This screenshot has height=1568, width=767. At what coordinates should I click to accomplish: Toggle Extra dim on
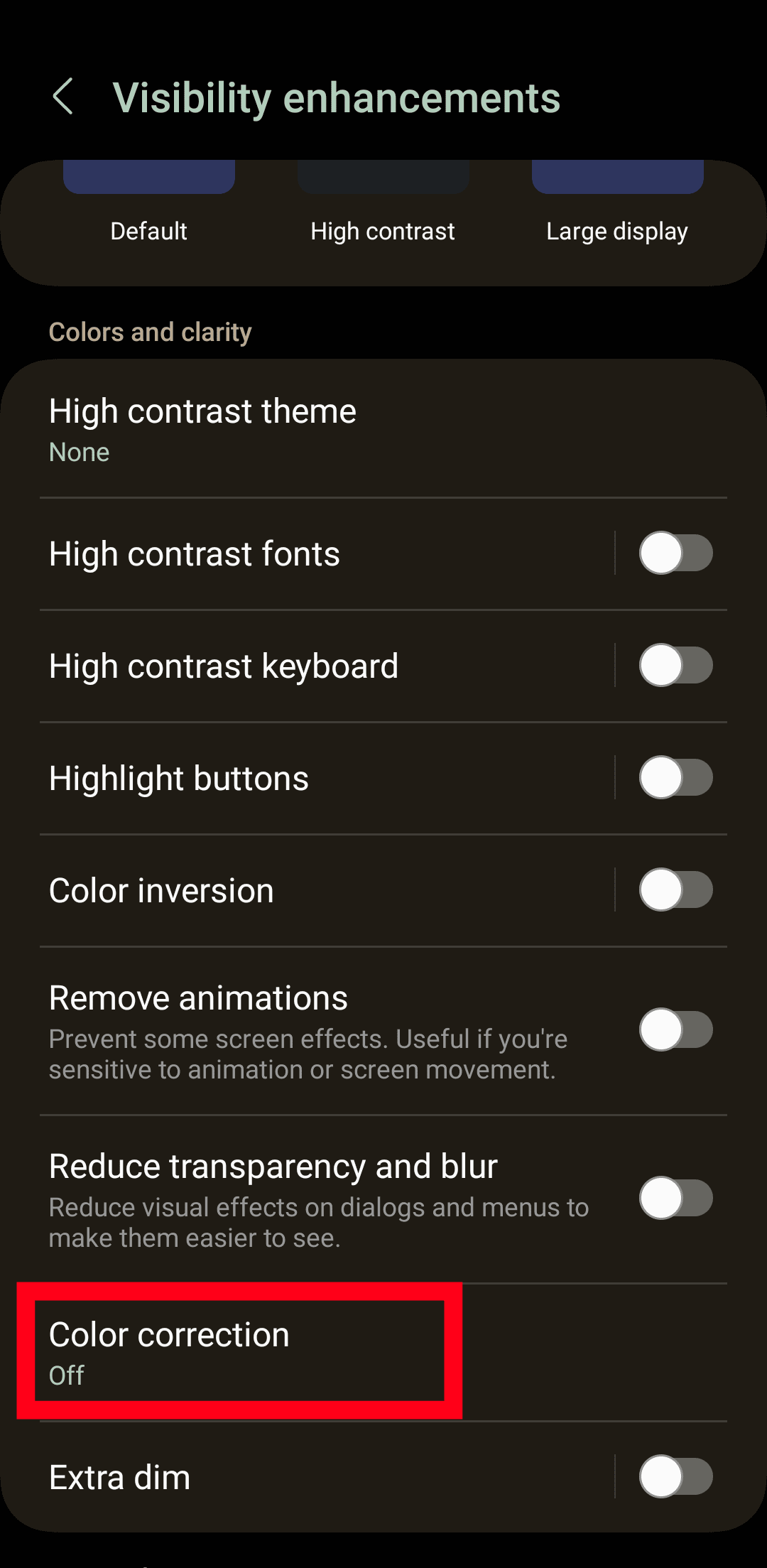[x=675, y=1477]
